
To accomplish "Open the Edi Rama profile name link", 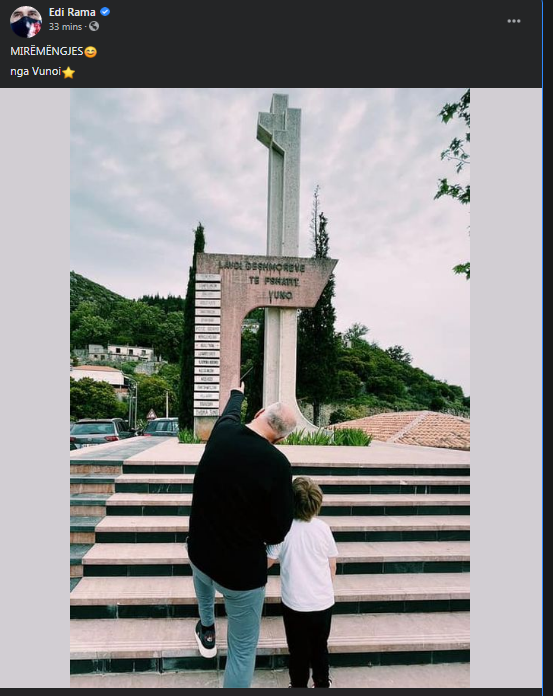I will coord(72,12).
